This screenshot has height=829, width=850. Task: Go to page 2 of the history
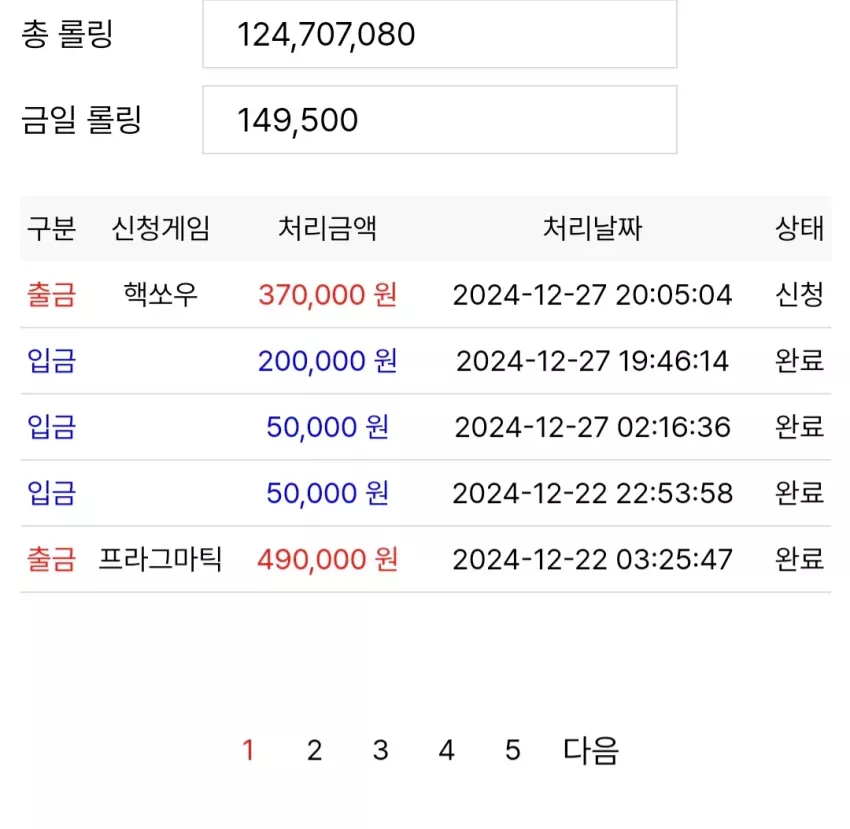tap(314, 751)
